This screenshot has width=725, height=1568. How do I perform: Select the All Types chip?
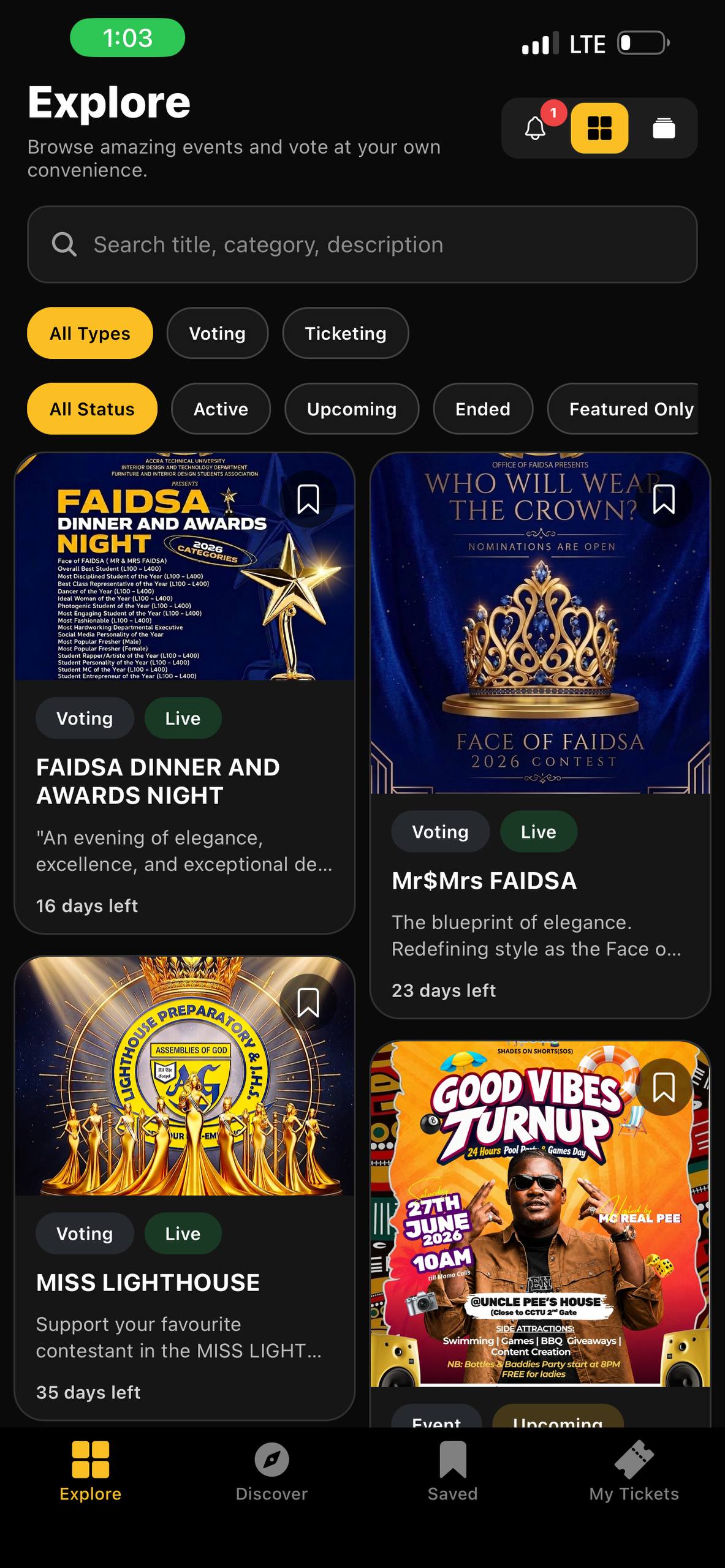[x=90, y=333]
